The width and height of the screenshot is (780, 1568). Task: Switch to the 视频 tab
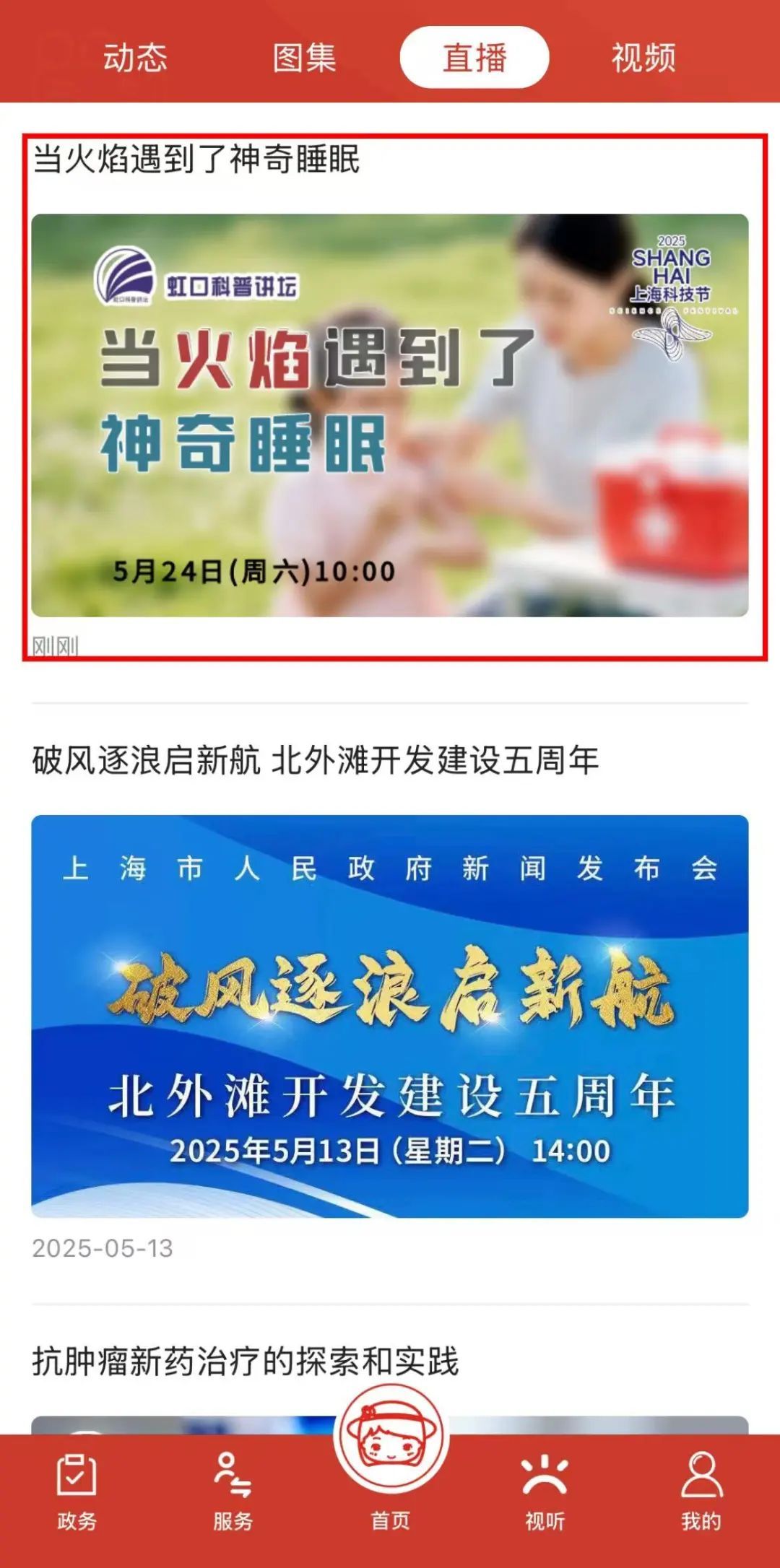pyautogui.click(x=643, y=57)
